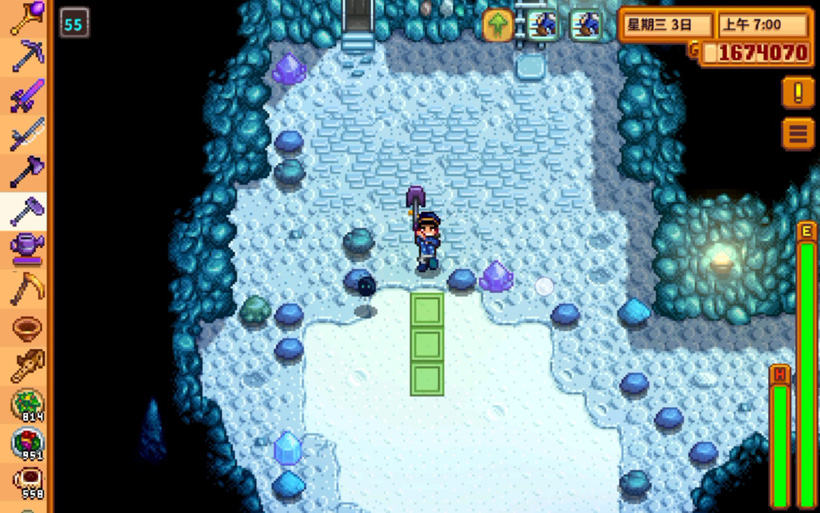Equip the pickaxe from the toolbar

pos(26,58)
